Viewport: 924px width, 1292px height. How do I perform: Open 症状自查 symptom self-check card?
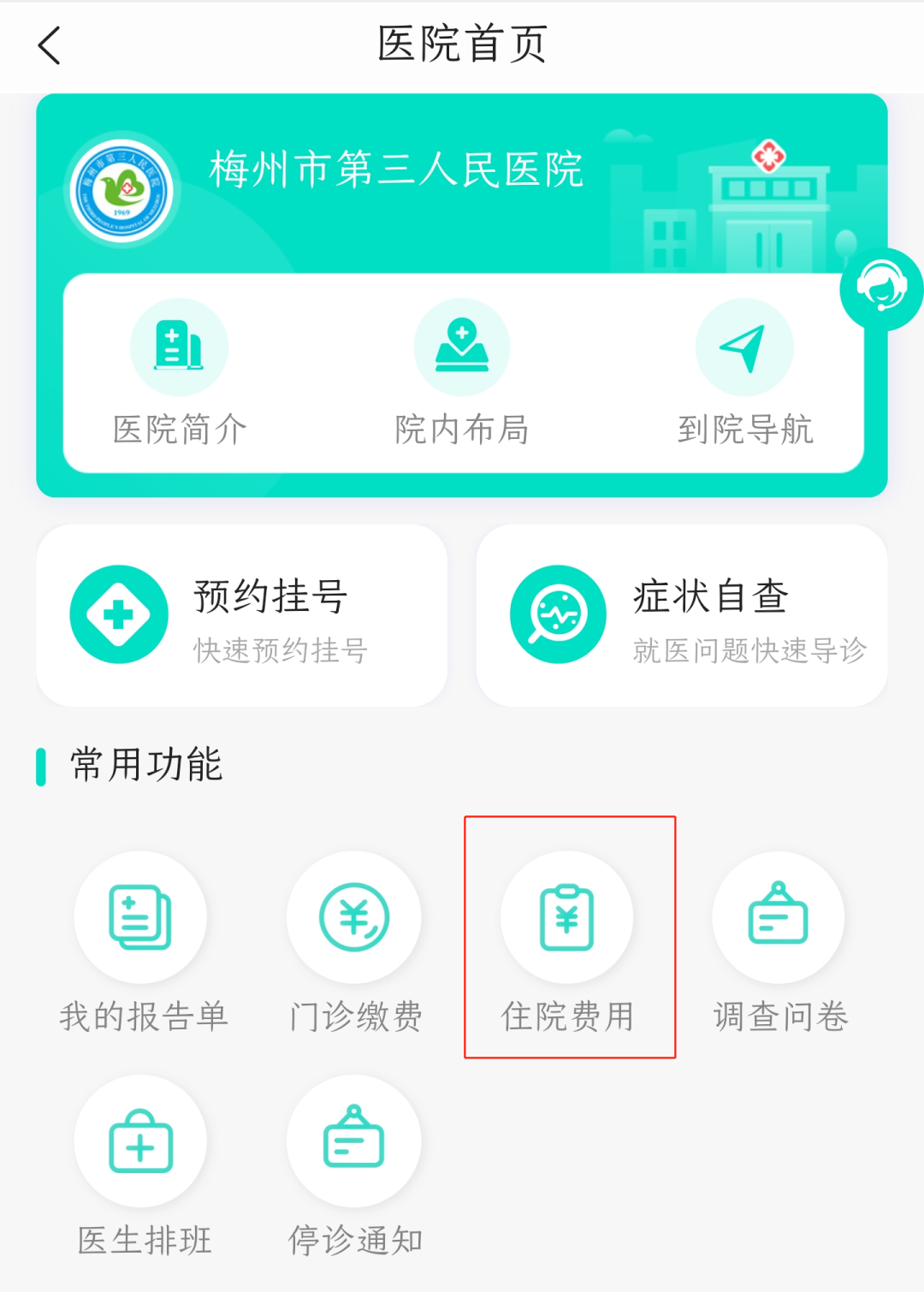[x=682, y=615]
